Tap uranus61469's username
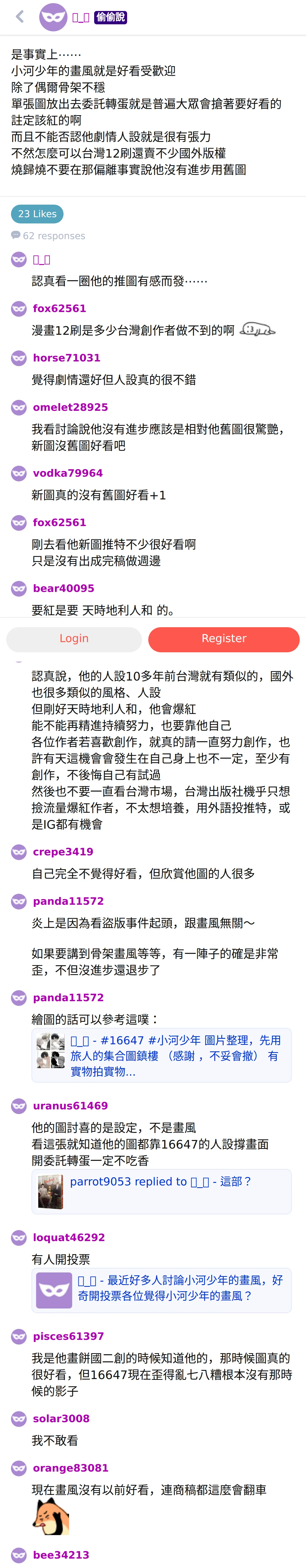This screenshot has width=306, height=1568. tap(70, 1106)
